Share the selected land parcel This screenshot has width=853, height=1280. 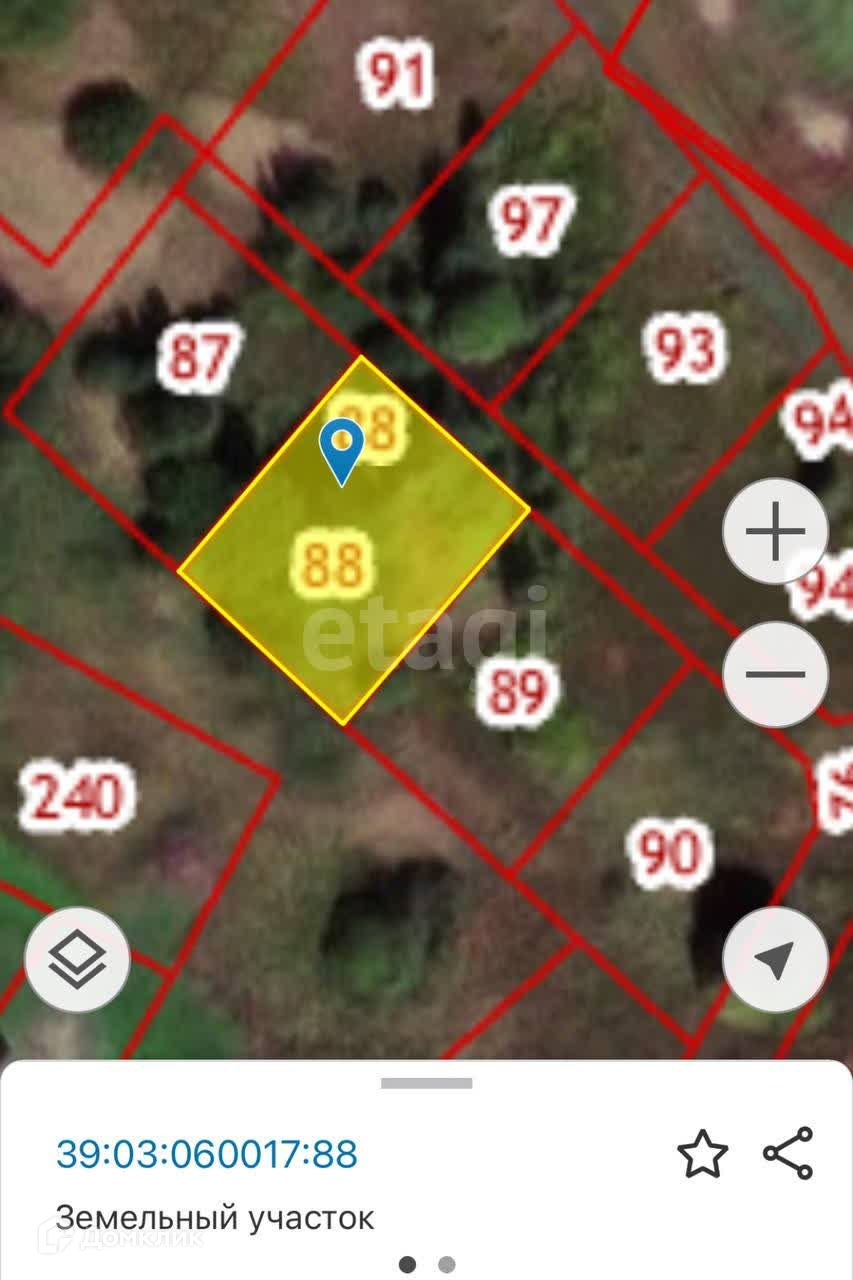789,1153
